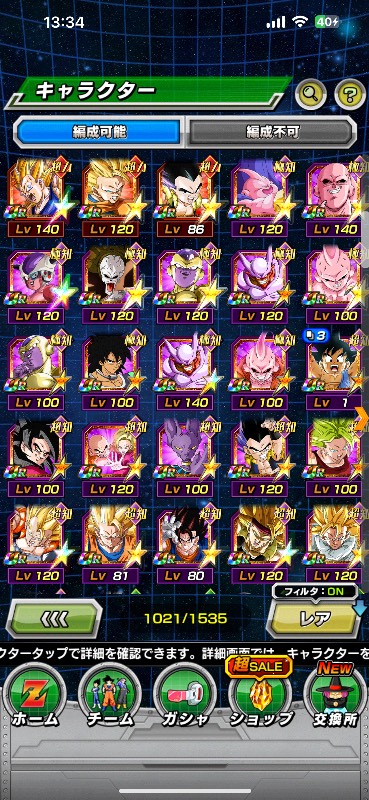Select the character card with the 3 badge
369x800 pixels.
335,369
